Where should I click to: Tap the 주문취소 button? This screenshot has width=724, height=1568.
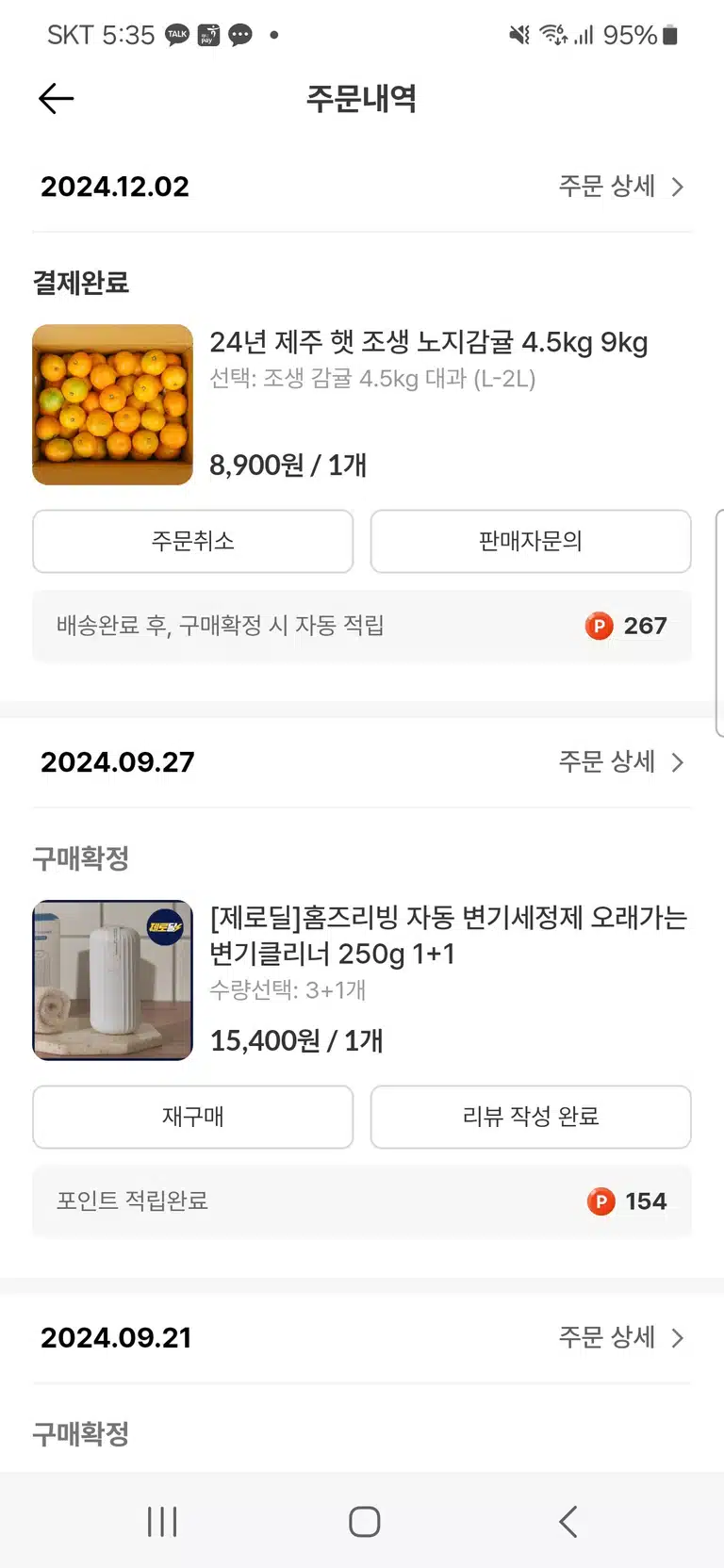pyautogui.click(x=193, y=541)
